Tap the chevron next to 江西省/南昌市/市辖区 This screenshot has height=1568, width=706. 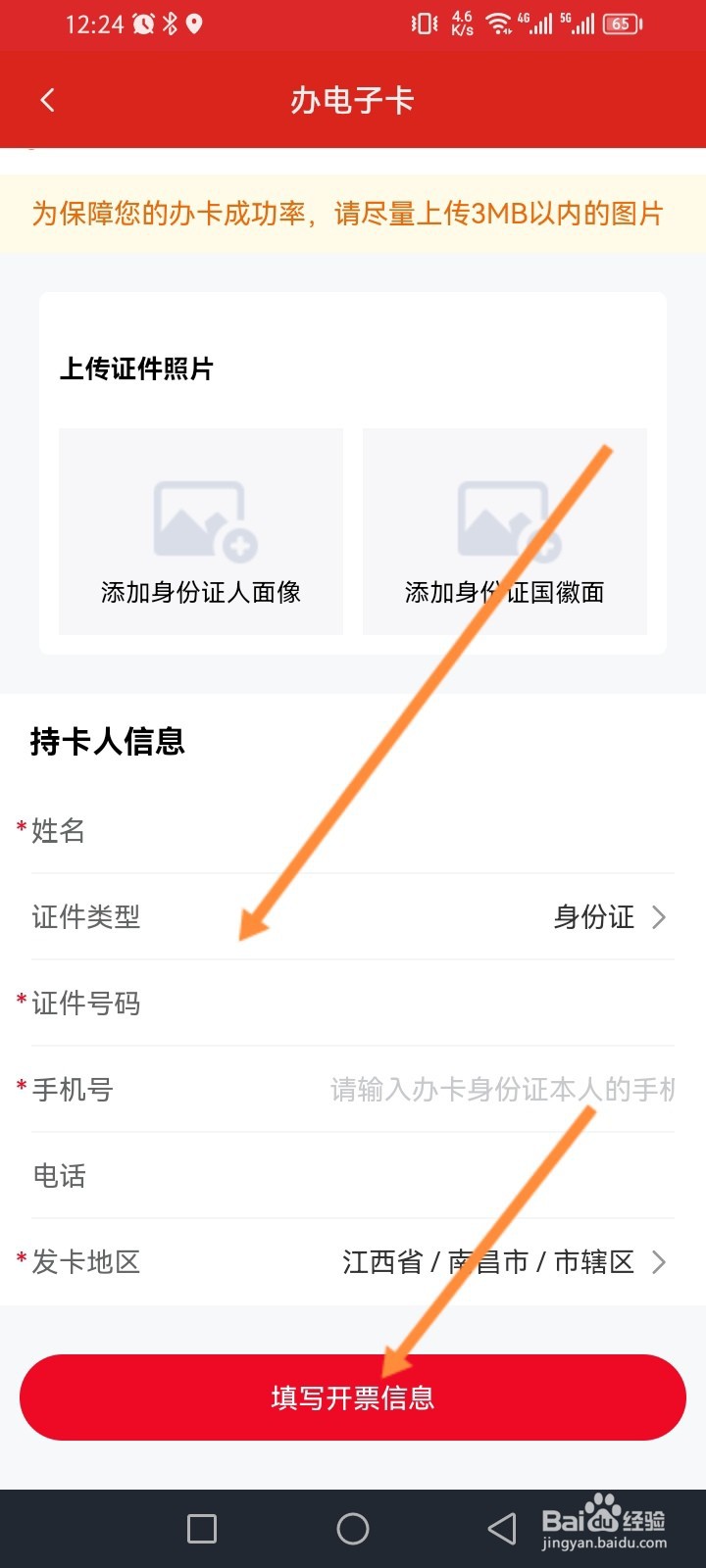click(x=661, y=1262)
